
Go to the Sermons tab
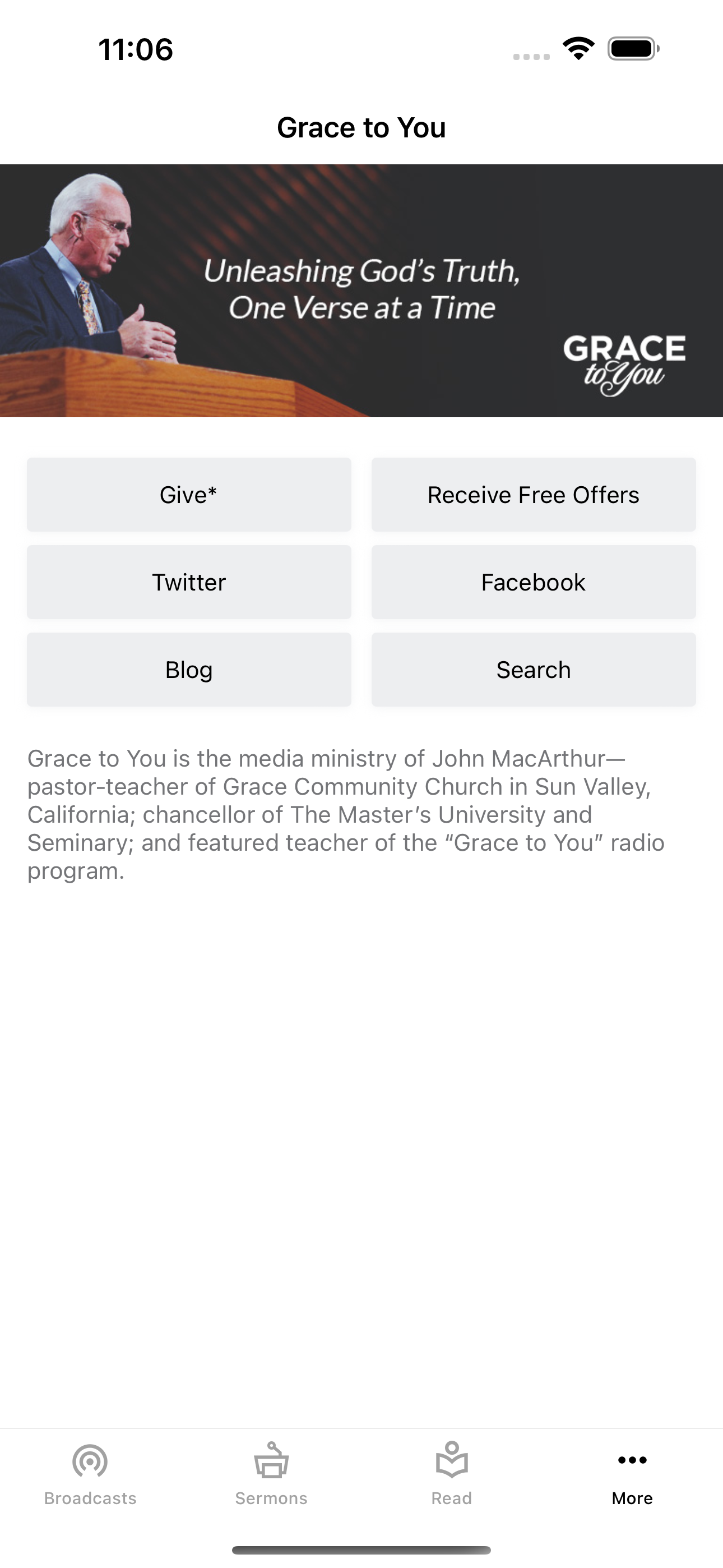pos(271,1473)
